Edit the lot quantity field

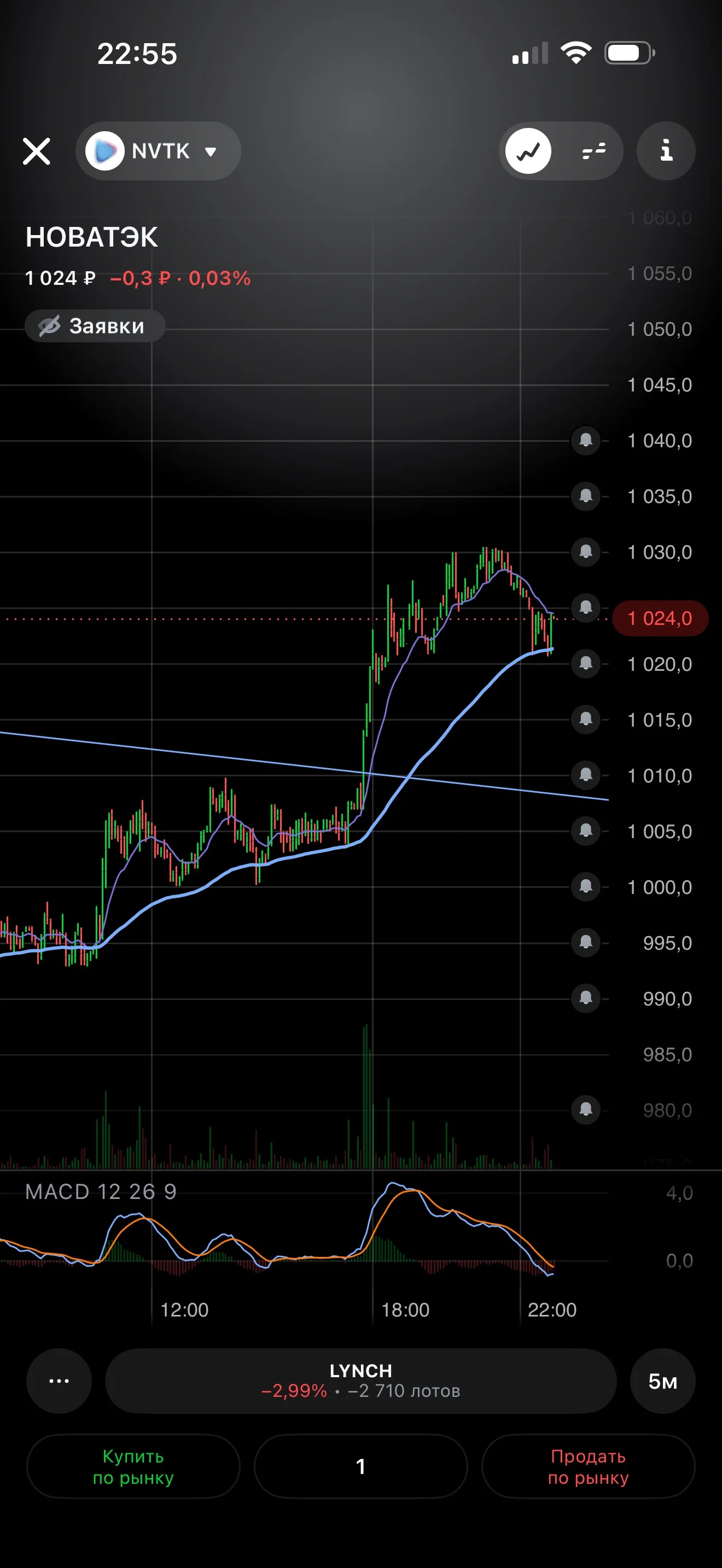point(361,1466)
